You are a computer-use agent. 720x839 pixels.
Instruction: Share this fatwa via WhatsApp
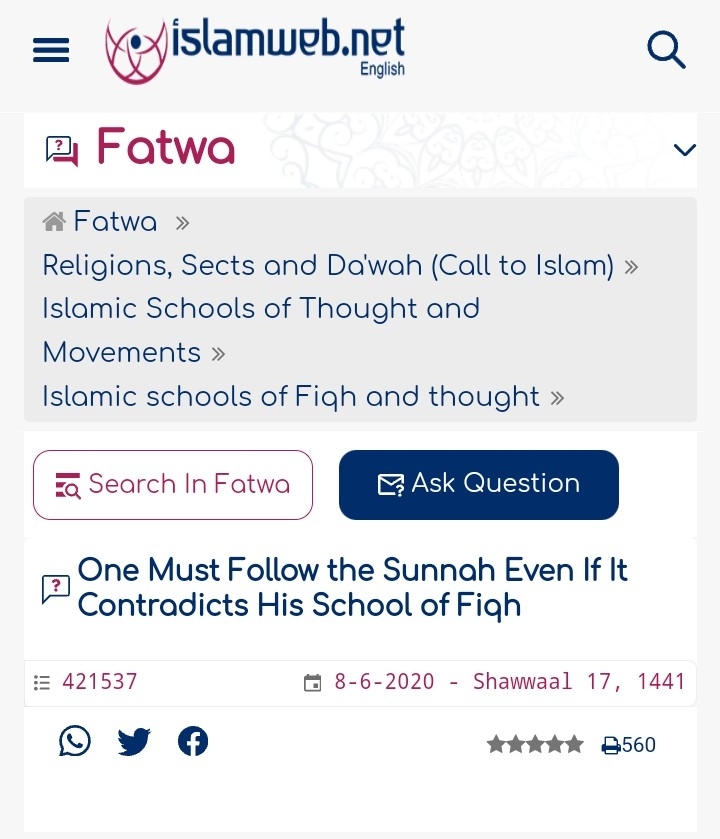pyautogui.click(x=74, y=741)
